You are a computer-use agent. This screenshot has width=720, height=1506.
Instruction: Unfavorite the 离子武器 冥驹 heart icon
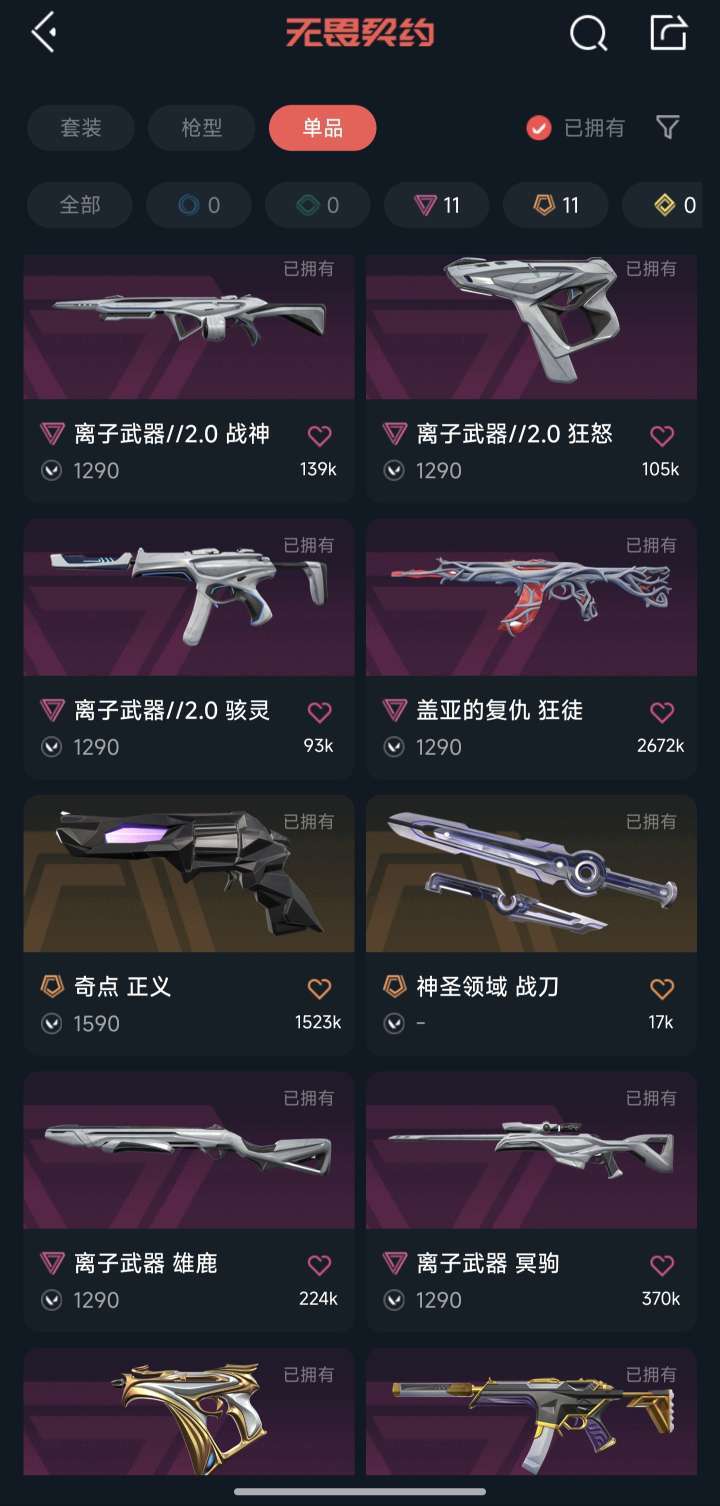click(x=660, y=1264)
